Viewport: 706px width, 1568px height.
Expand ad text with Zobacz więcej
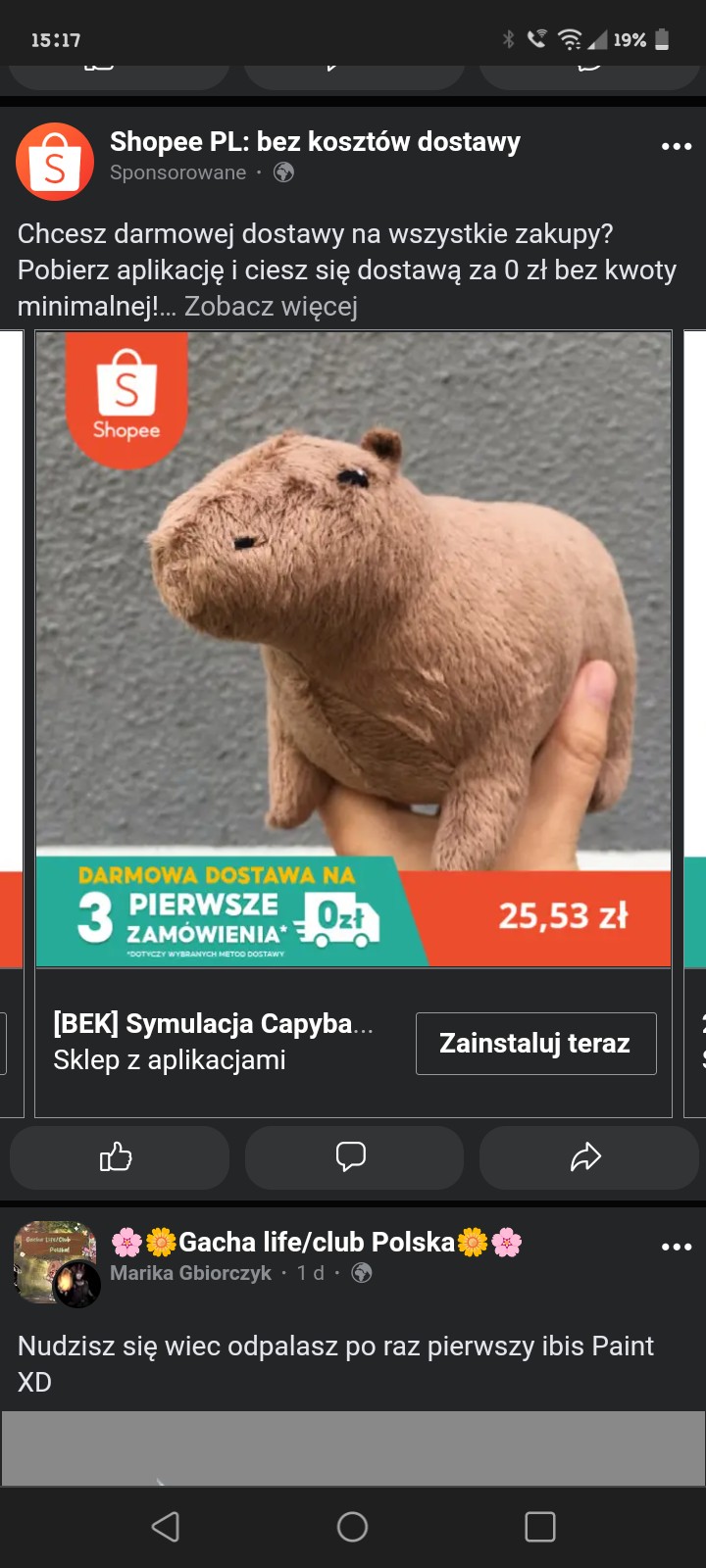pos(271,307)
